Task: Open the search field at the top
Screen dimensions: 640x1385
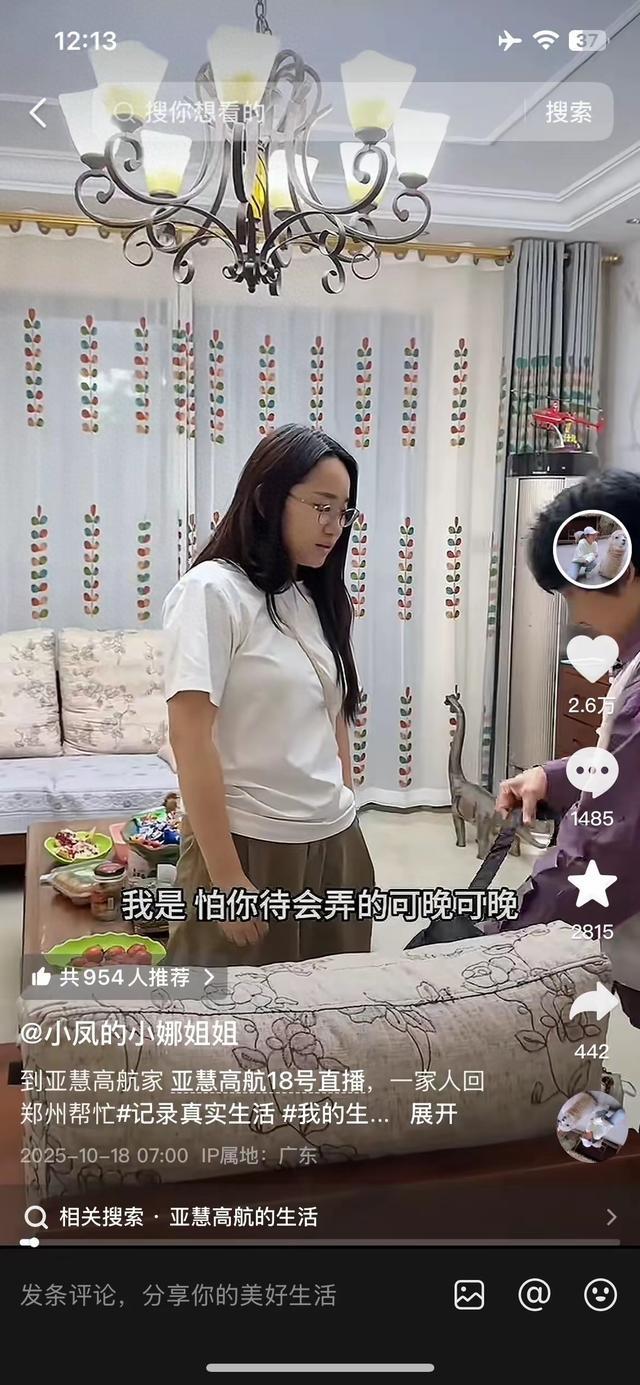Action: coord(300,112)
